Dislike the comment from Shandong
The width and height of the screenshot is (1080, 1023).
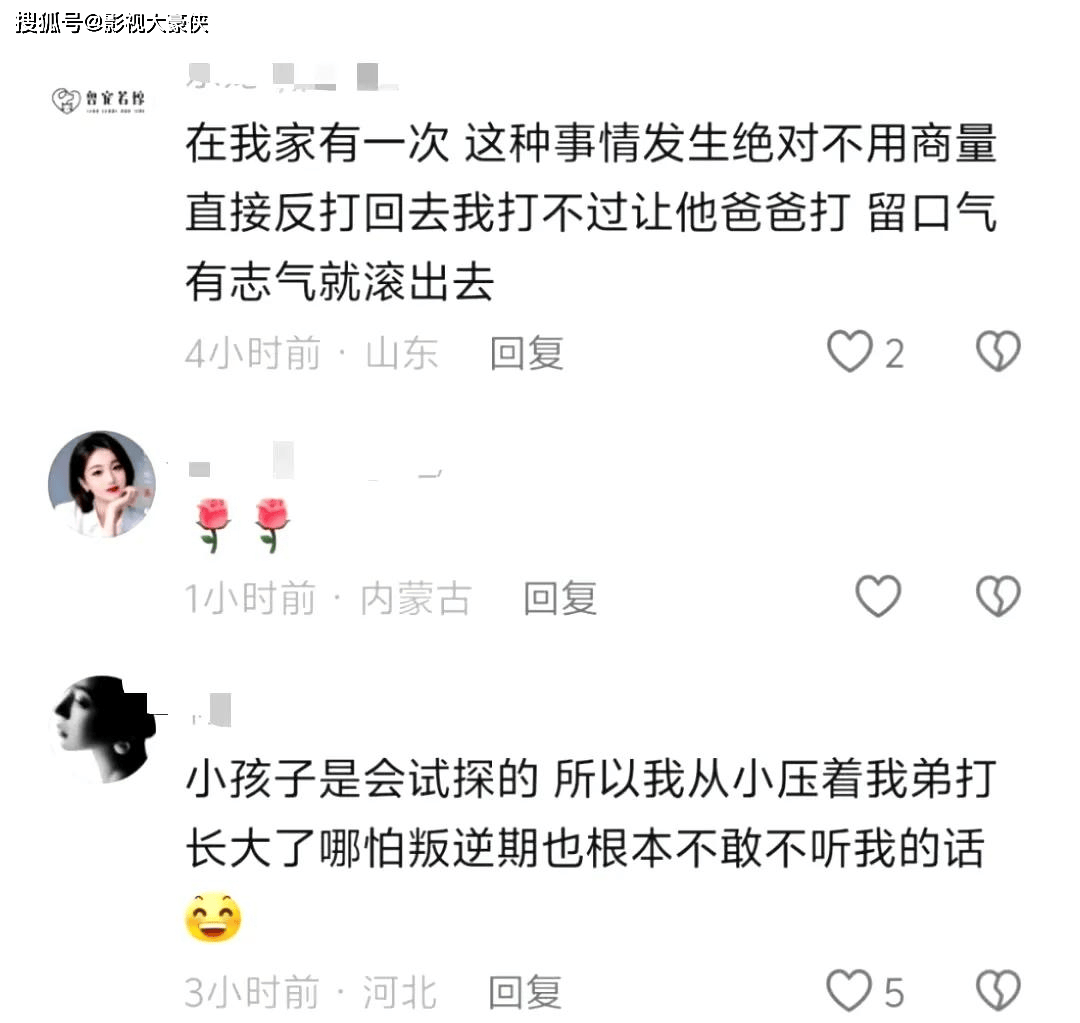pos(998,352)
